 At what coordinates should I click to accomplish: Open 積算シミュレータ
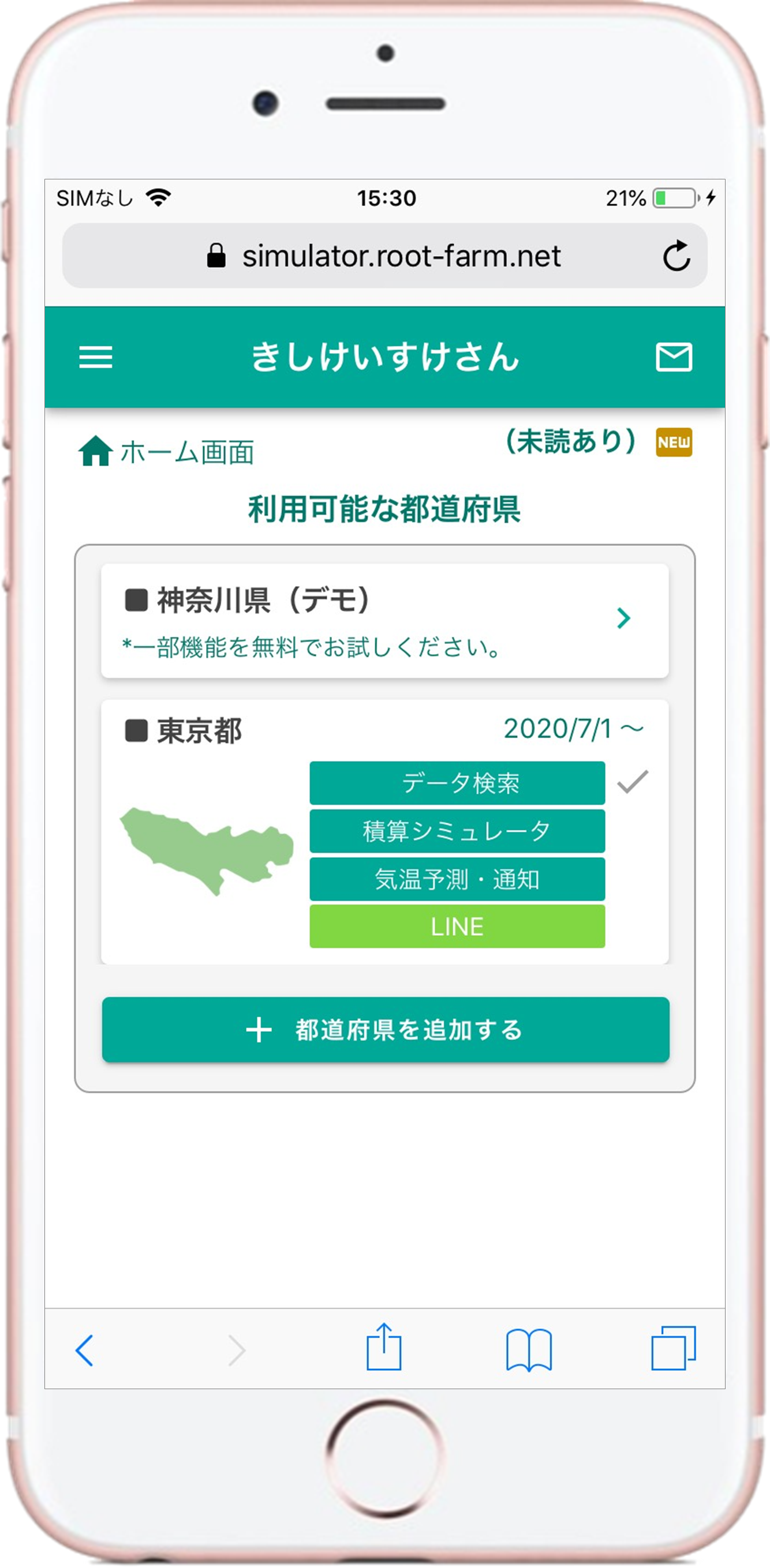(x=457, y=831)
